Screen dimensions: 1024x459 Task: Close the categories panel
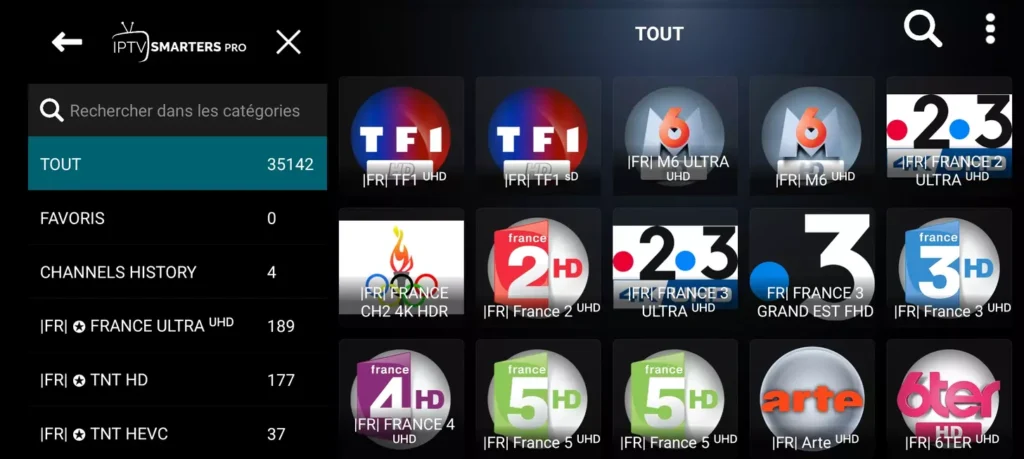[288, 42]
